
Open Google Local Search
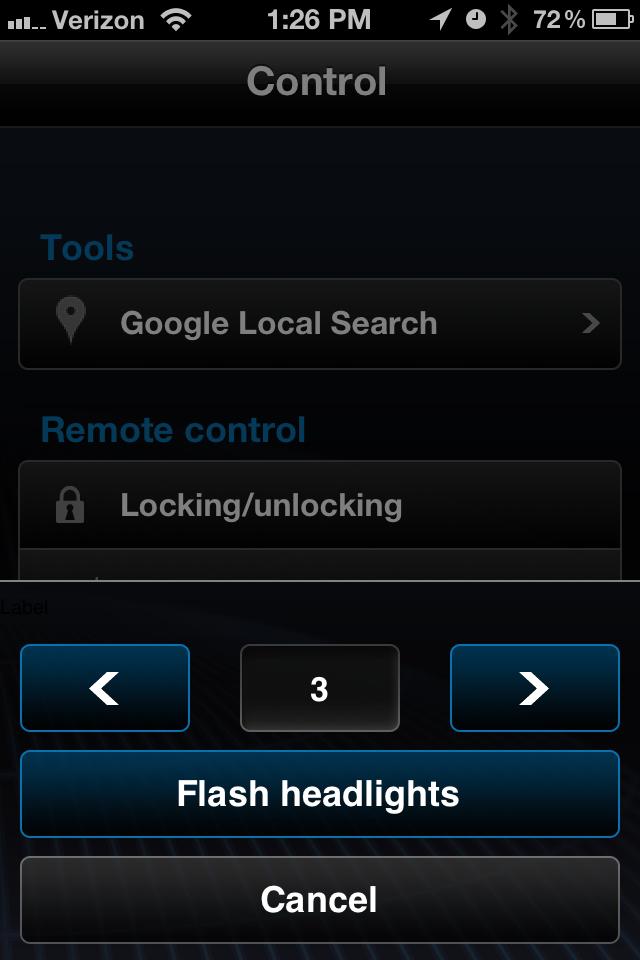319,324
